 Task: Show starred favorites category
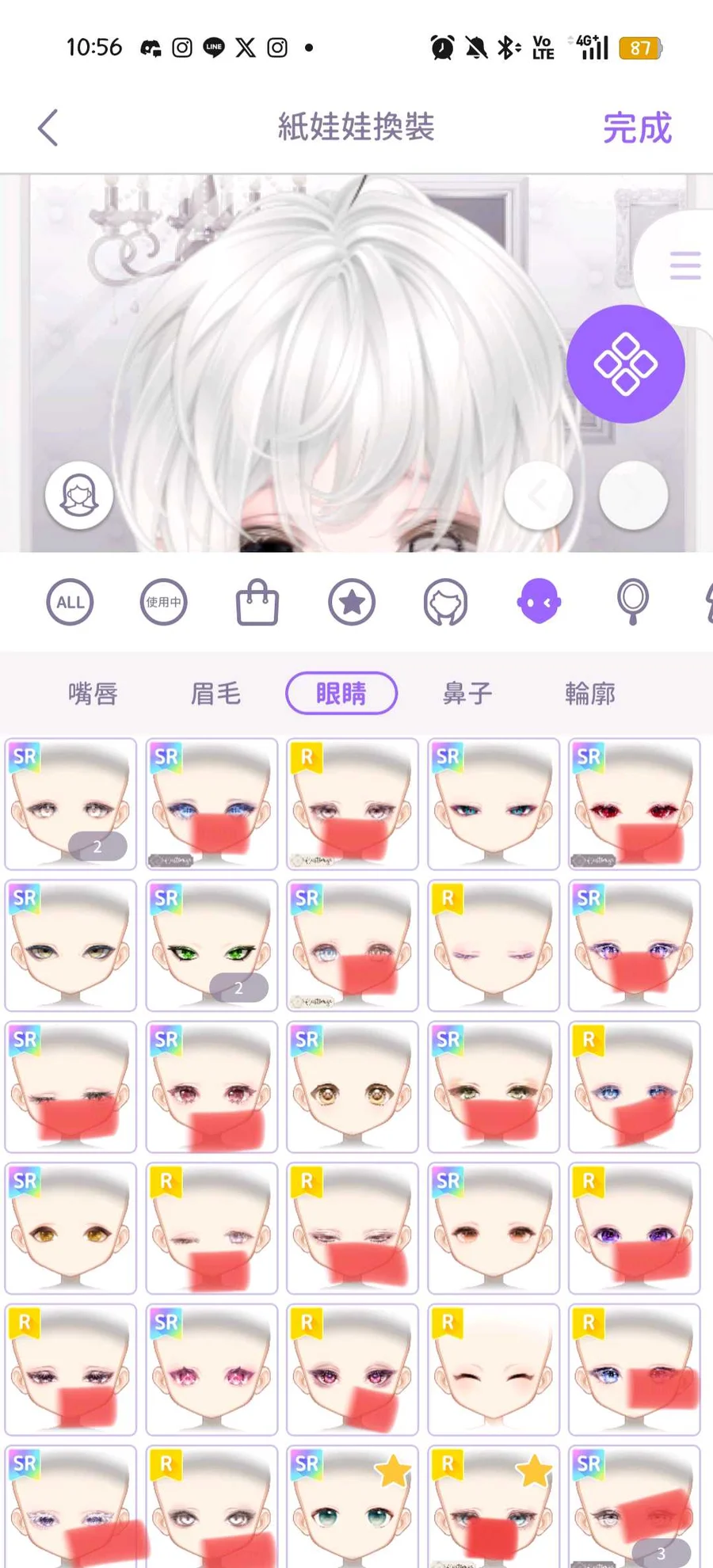click(352, 603)
